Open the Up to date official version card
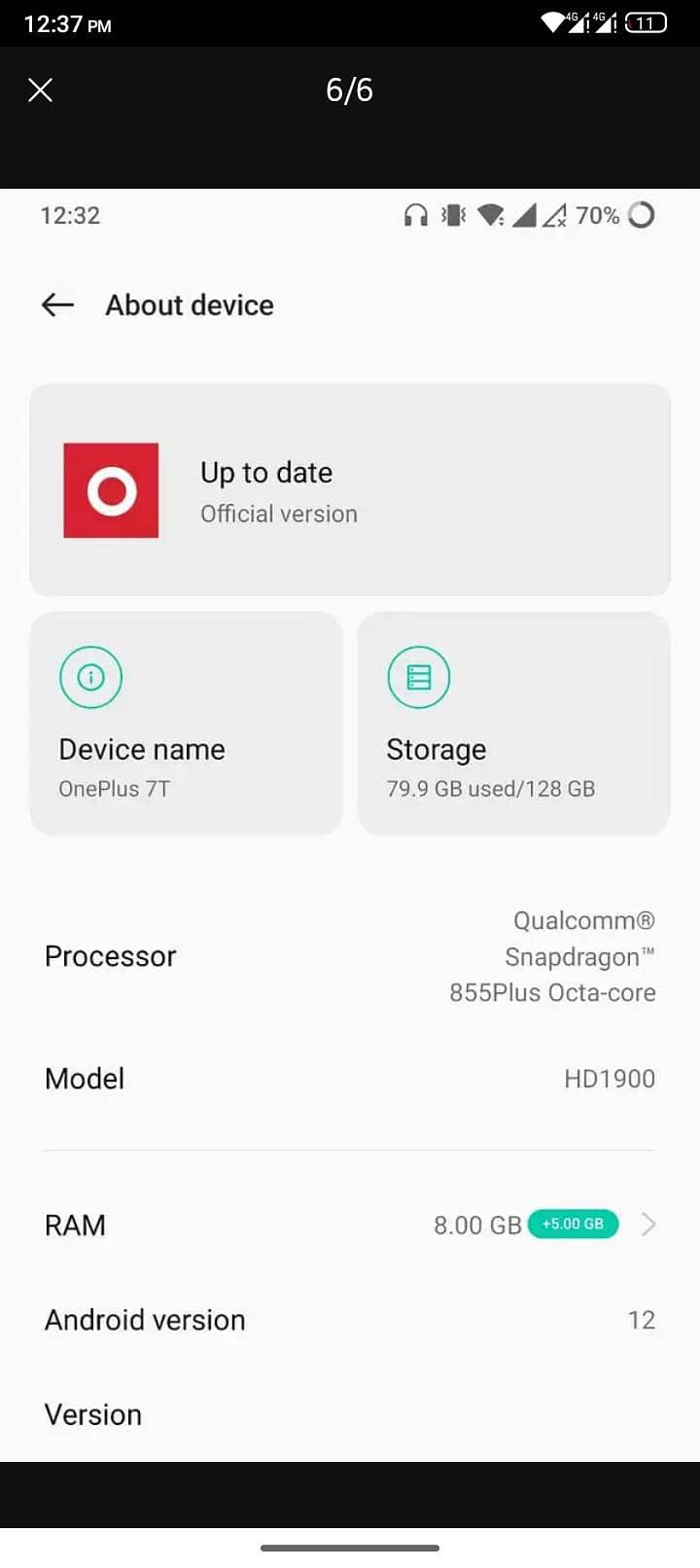 pyautogui.click(x=350, y=490)
